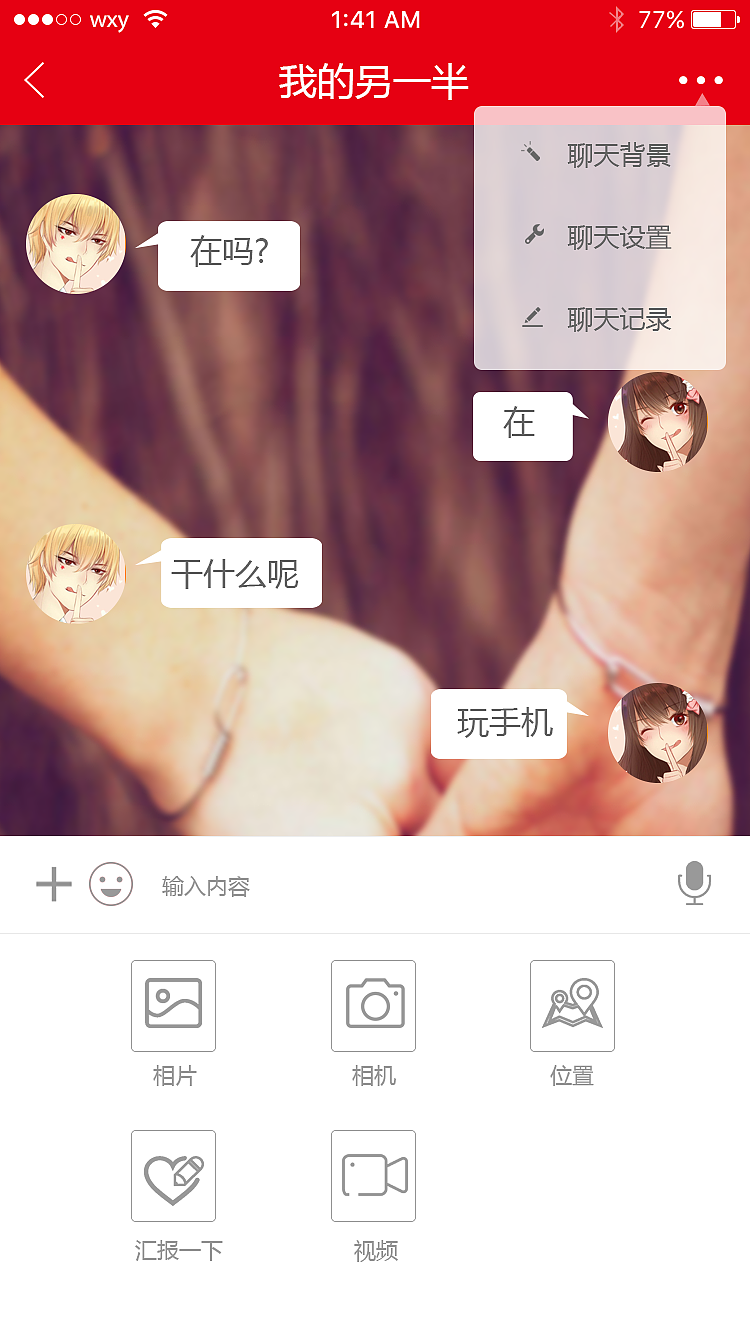Image resolution: width=750 pixels, height=1334 pixels.
Task: Tap the plus icon to add attachments
Action: [54, 884]
